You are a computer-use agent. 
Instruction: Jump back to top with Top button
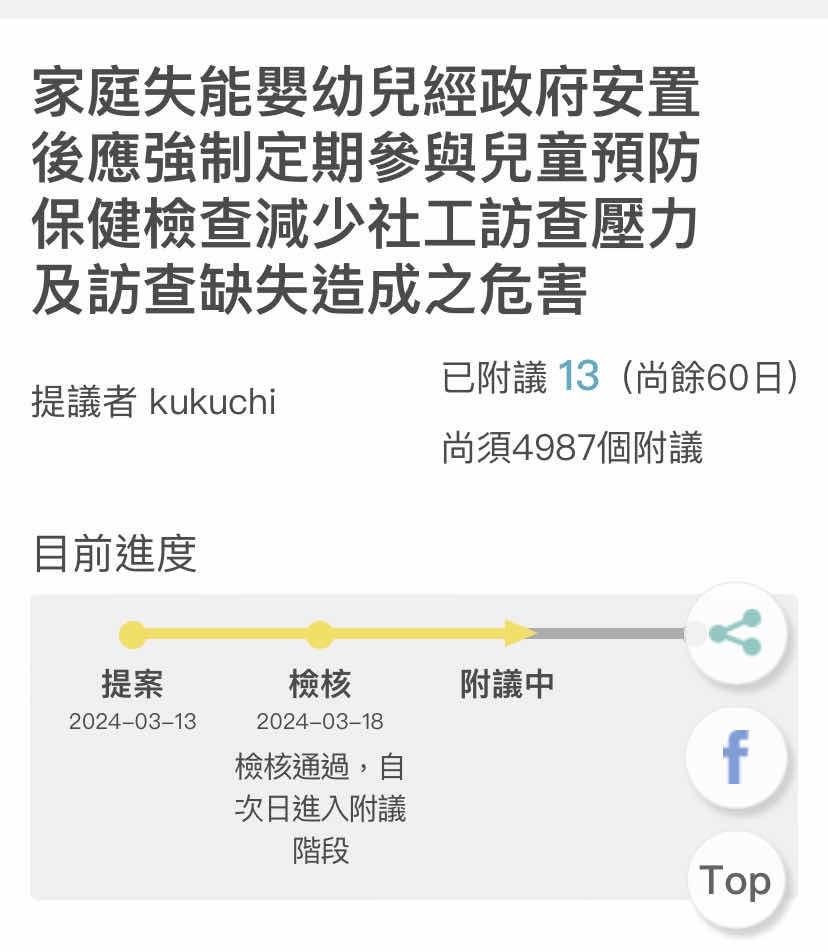pos(736,880)
